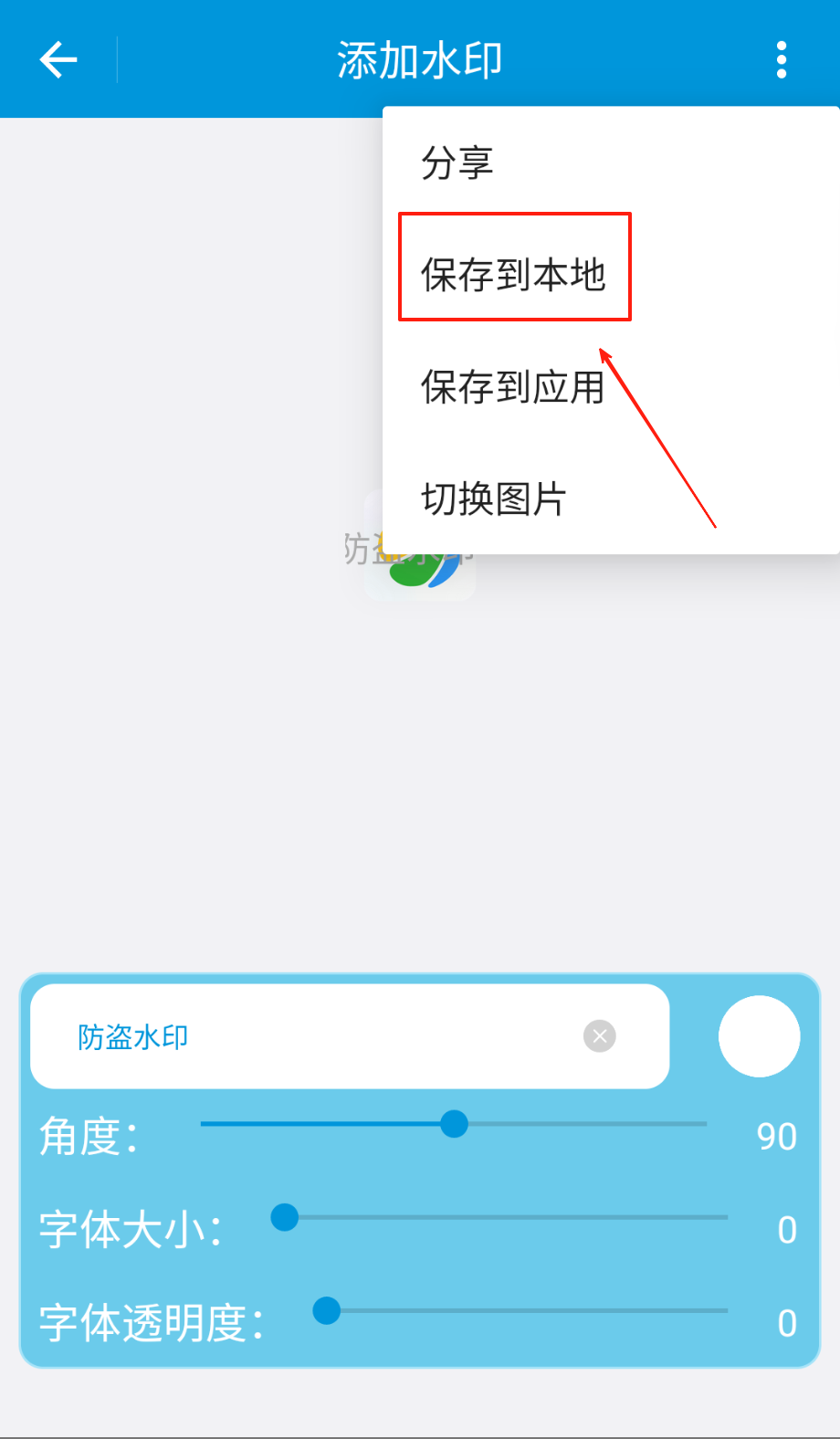Edit the 防盗水印 watermark text field
This screenshot has width=840, height=1439.
[x=310, y=1036]
